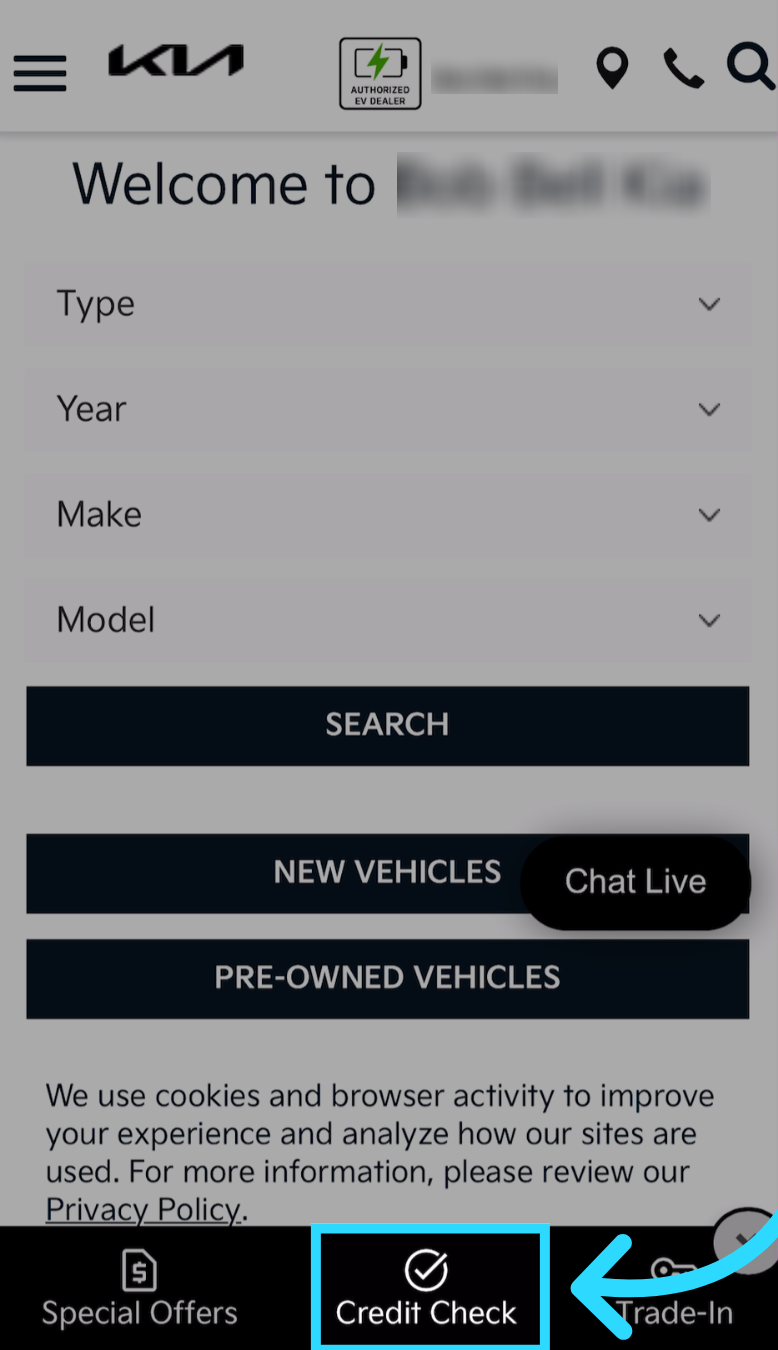The width and height of the screenshot is (778, 1350).
Task: Open the Privacy Policy link
Action: coord(143,1209)
